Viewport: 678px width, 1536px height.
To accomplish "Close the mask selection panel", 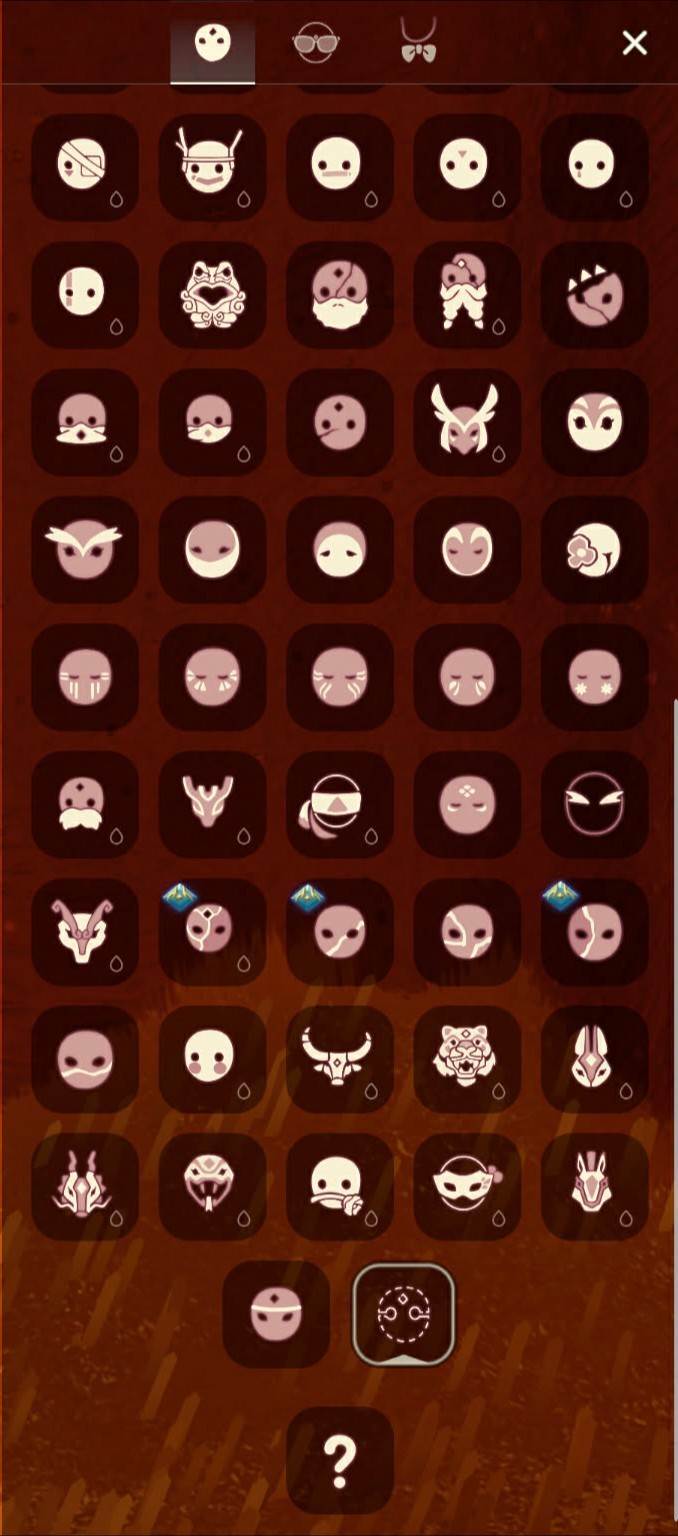I will tap(634, 43).
